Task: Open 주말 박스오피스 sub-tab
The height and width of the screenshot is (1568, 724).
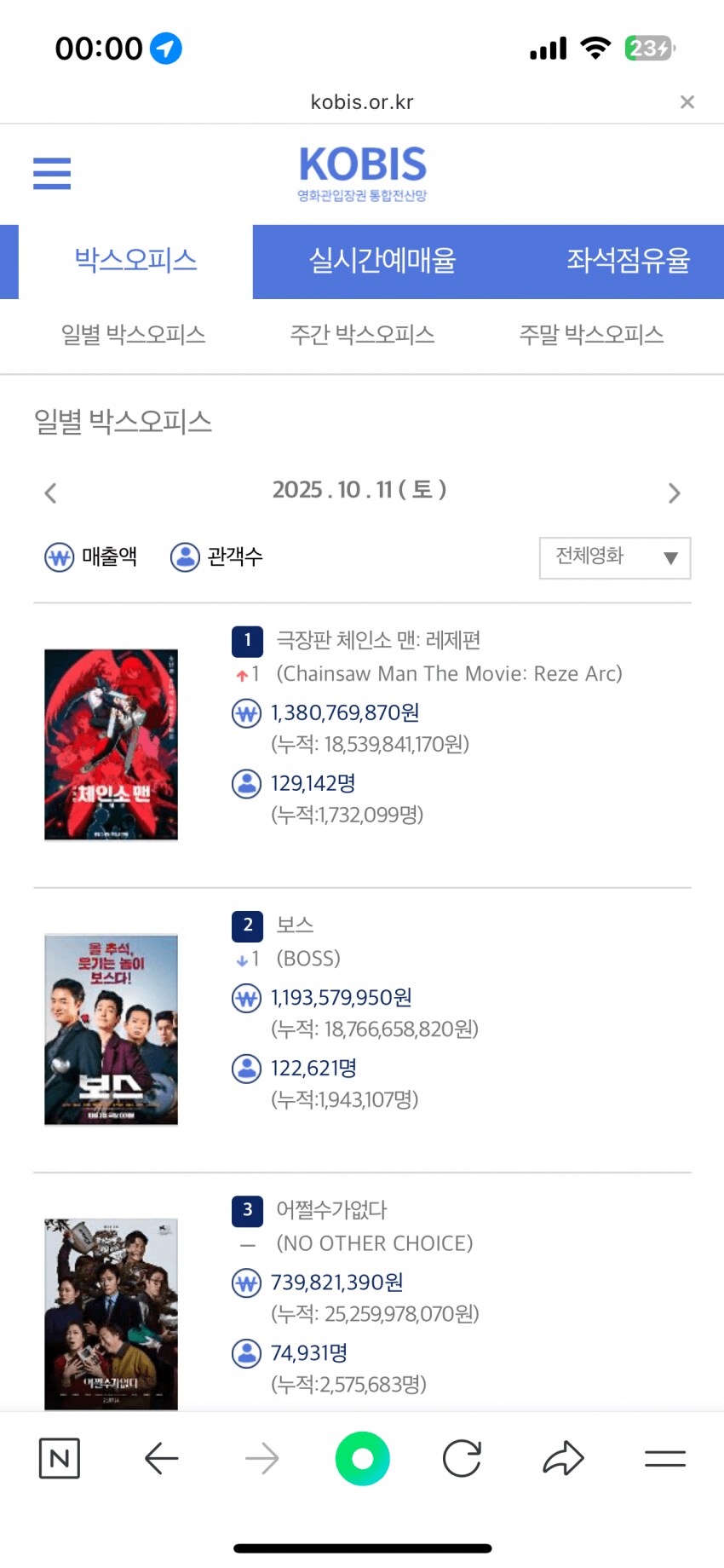Action: (591, 335)
